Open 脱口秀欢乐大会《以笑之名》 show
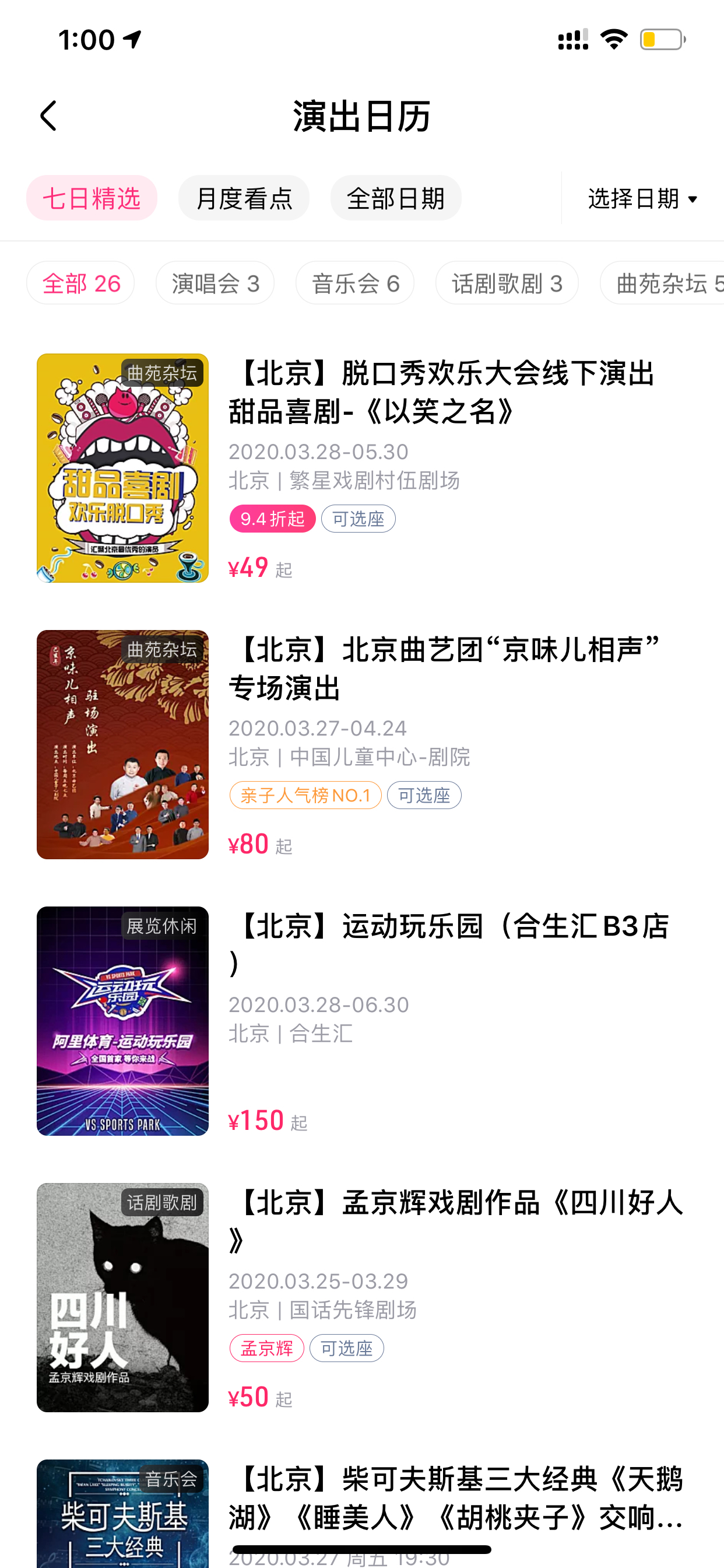The image size is (724, 1568). [x=362, y=467]
